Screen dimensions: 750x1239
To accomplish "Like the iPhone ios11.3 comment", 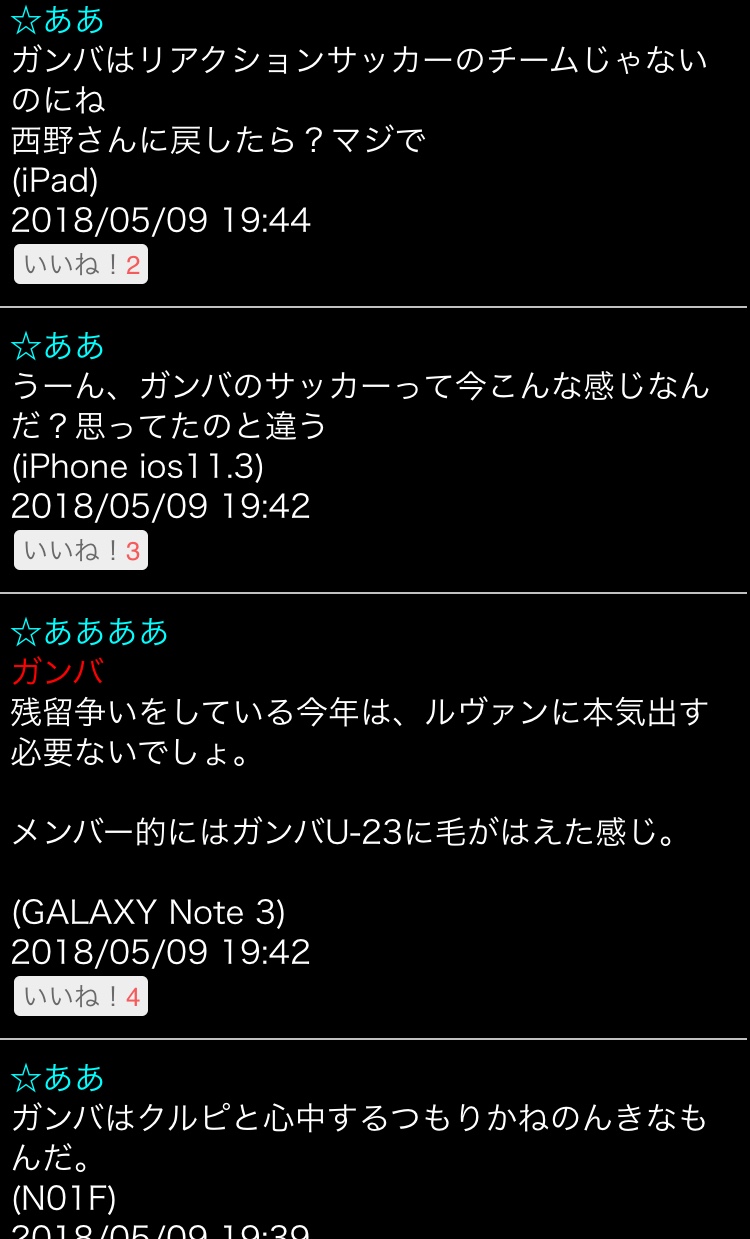I will 80,551.
